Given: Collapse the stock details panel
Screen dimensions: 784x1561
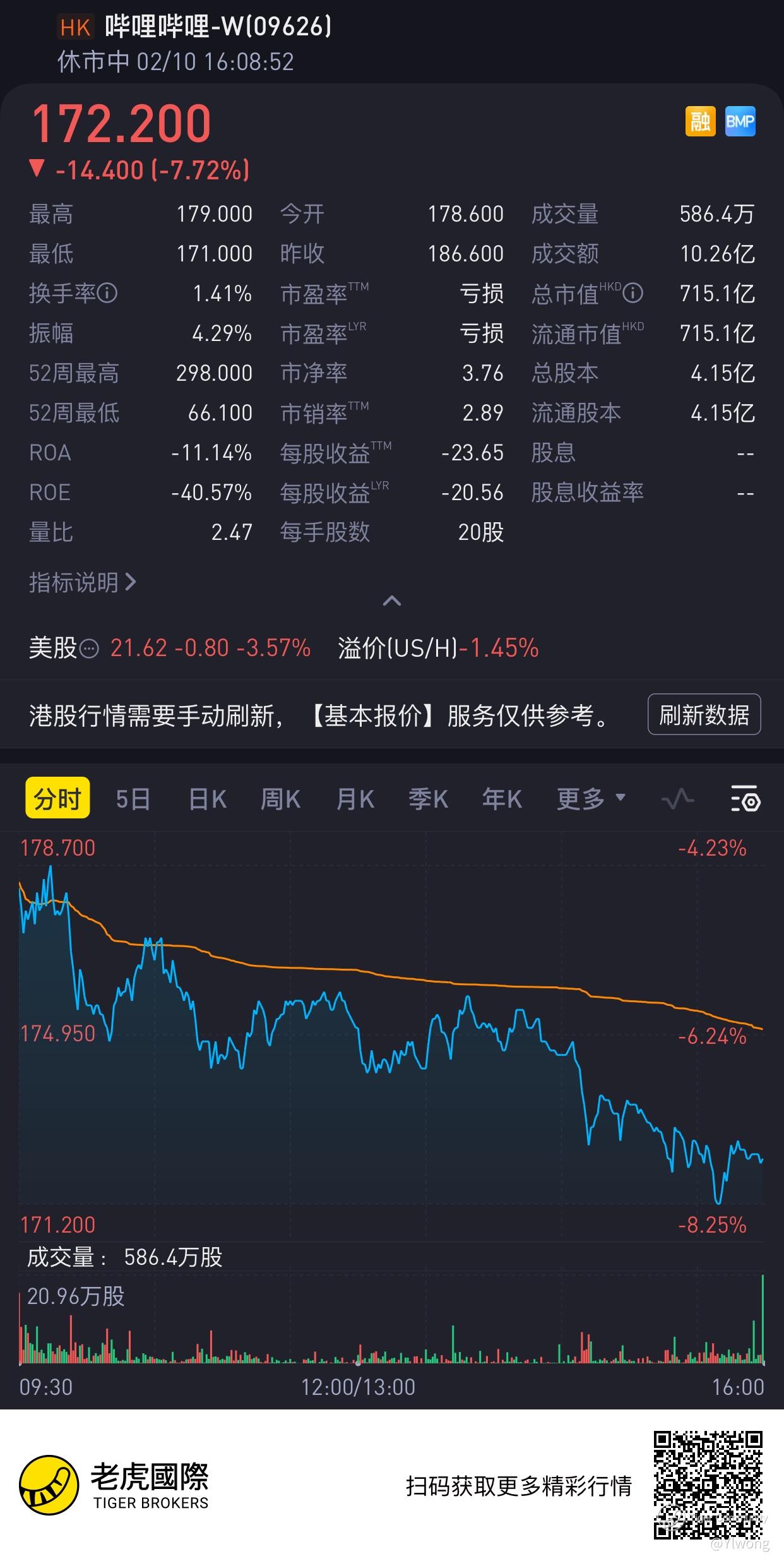Looking at the screenshot, I should 391,601.
